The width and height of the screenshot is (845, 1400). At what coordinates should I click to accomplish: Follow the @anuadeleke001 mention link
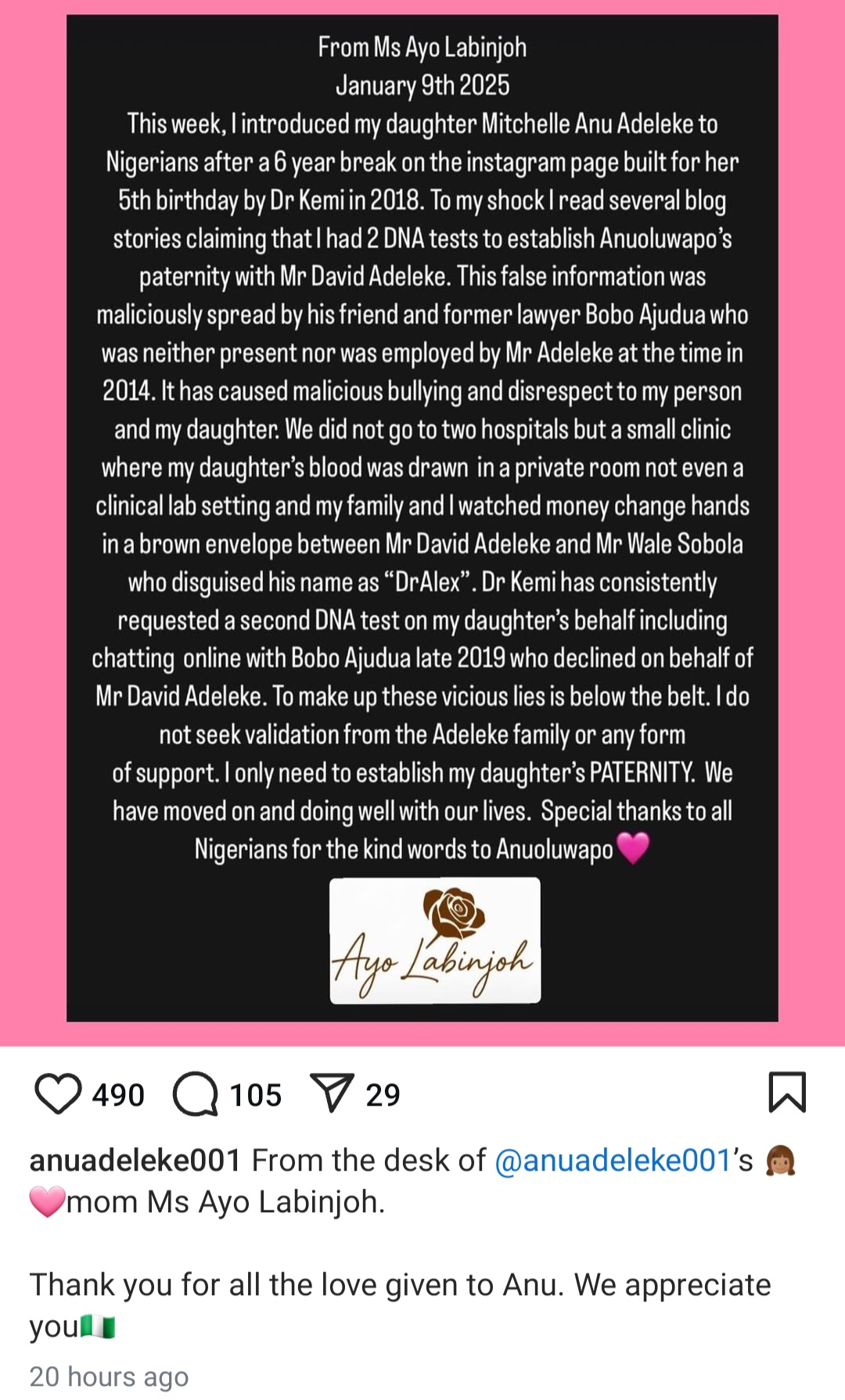pos(613,1161)
